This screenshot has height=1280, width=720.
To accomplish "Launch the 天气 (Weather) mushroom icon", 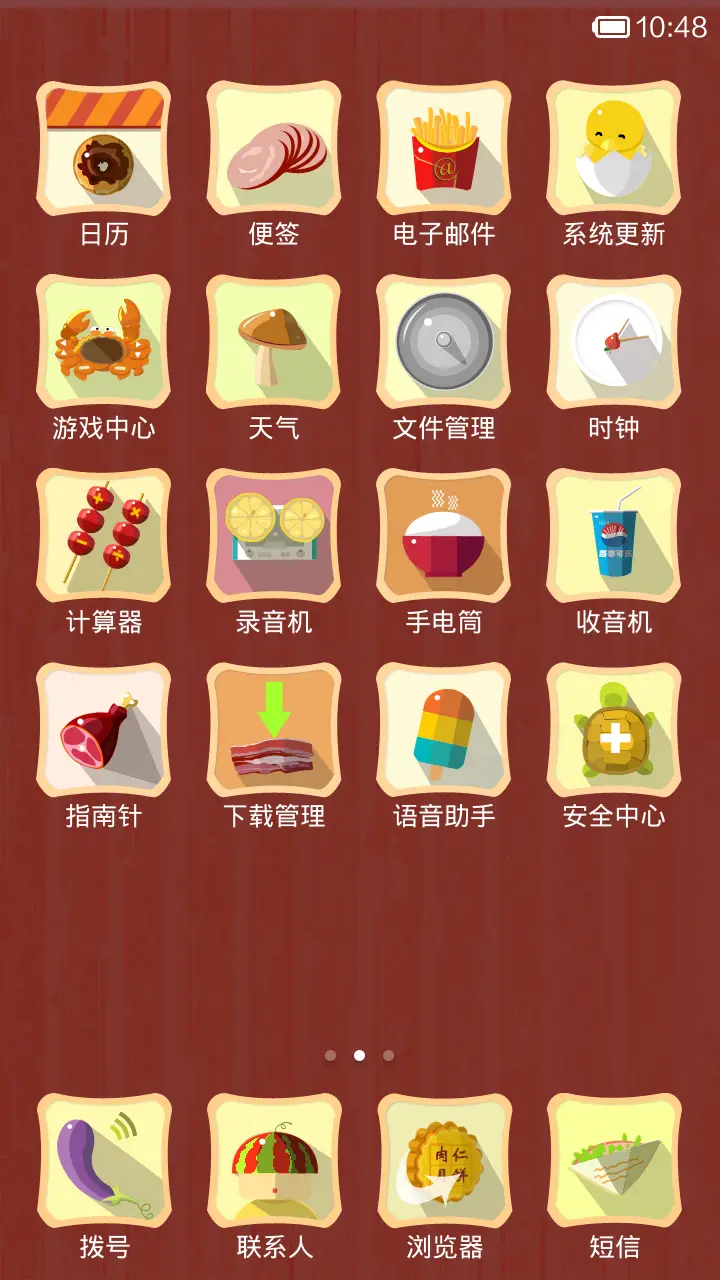I will [274, 342].
